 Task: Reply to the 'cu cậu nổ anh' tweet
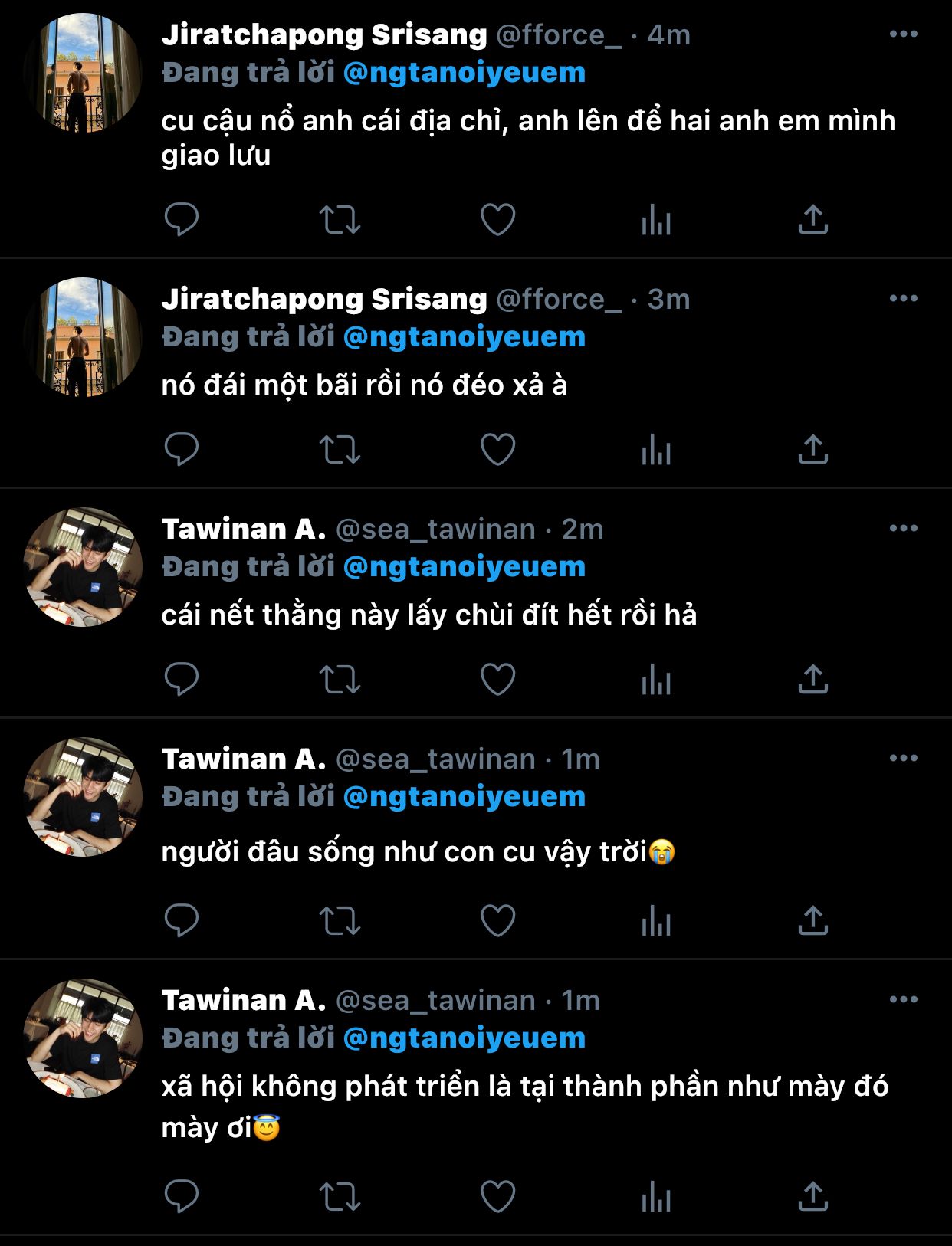click(x=182, y=220)
